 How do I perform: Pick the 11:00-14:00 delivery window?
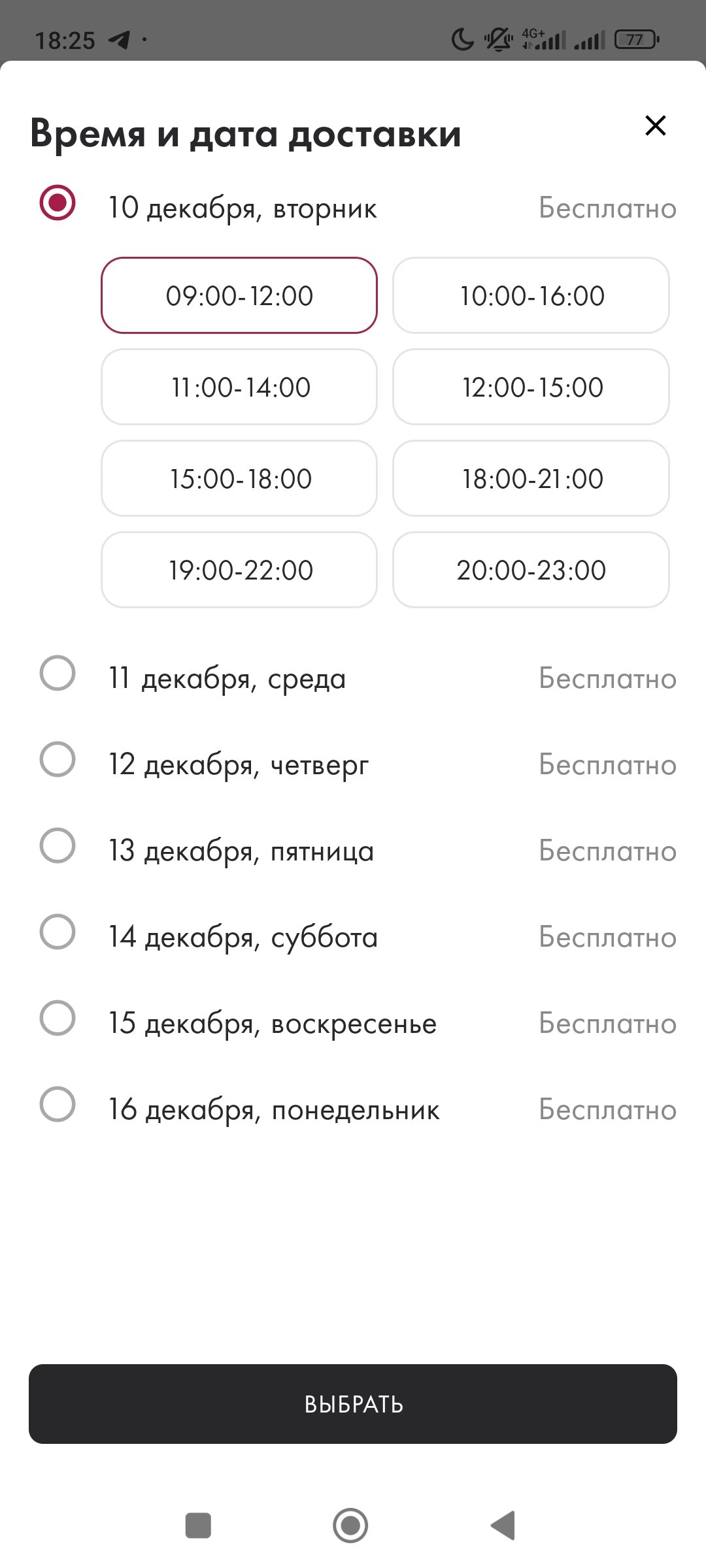pos(239,387)
